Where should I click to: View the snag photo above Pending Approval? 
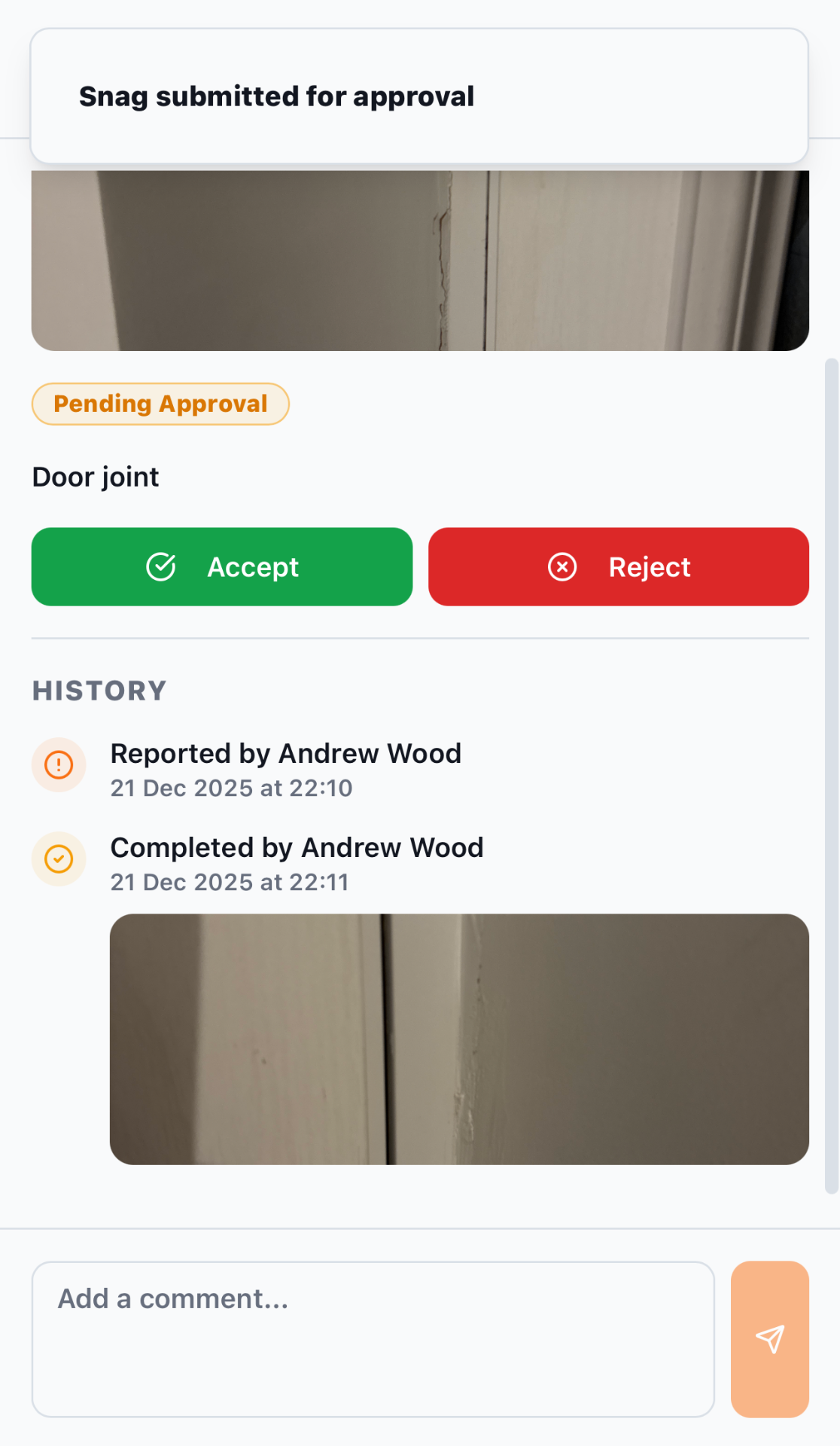point(420,260)
